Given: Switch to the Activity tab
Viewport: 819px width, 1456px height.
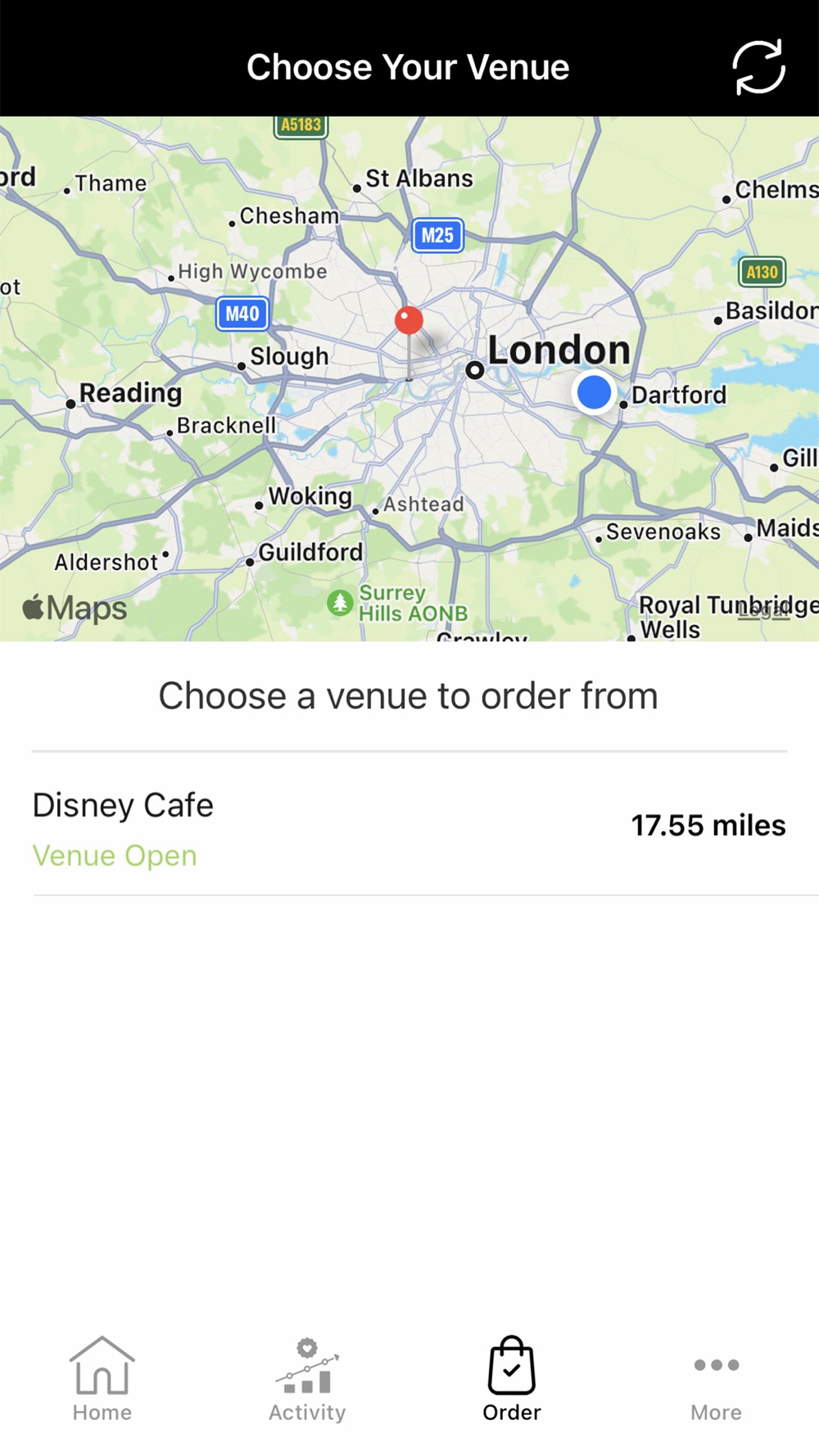Looking at the screenshot, I should click(x=307, y=1379).
